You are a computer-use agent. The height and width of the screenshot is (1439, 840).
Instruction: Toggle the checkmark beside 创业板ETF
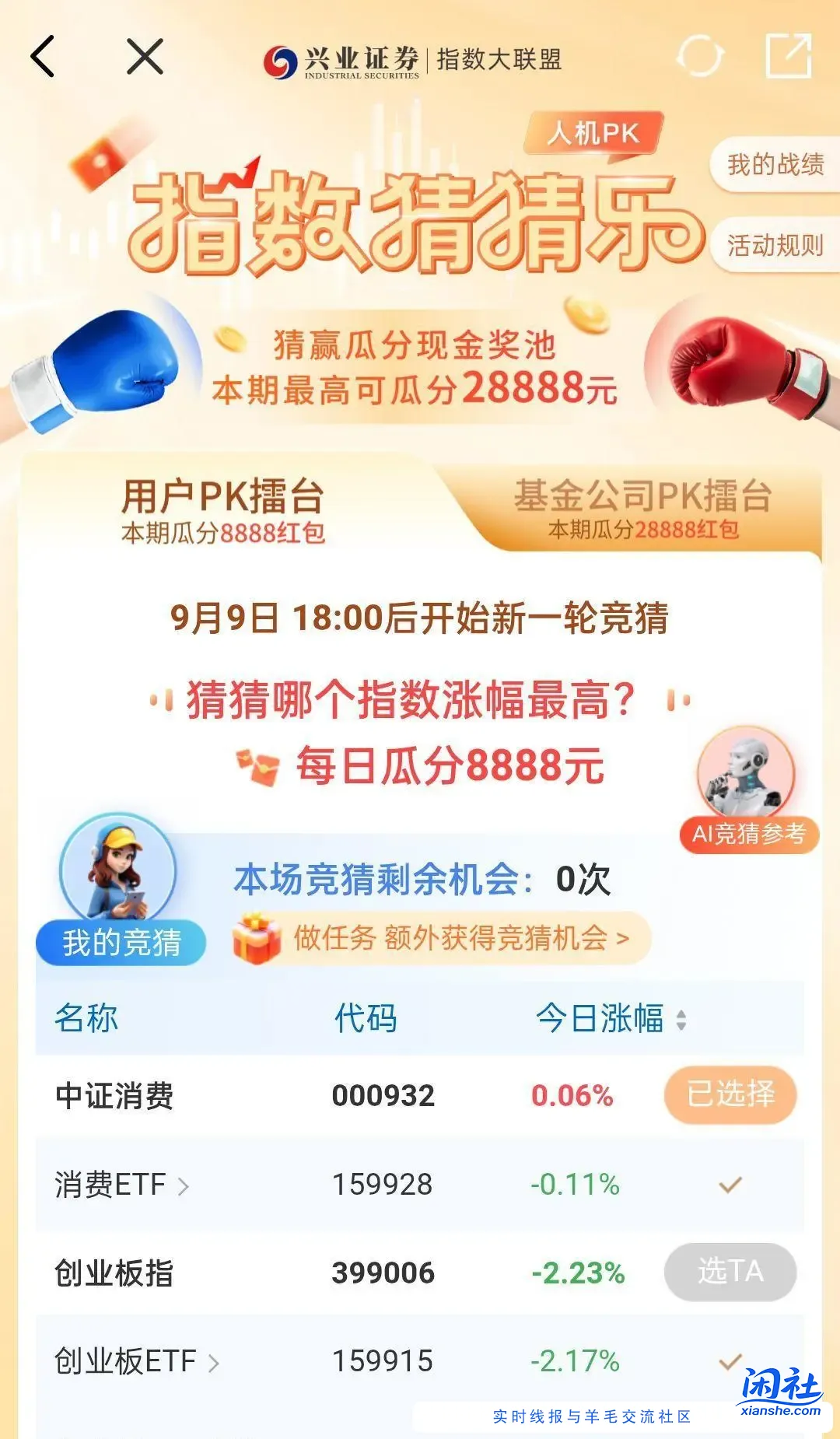click(728, 1361)
